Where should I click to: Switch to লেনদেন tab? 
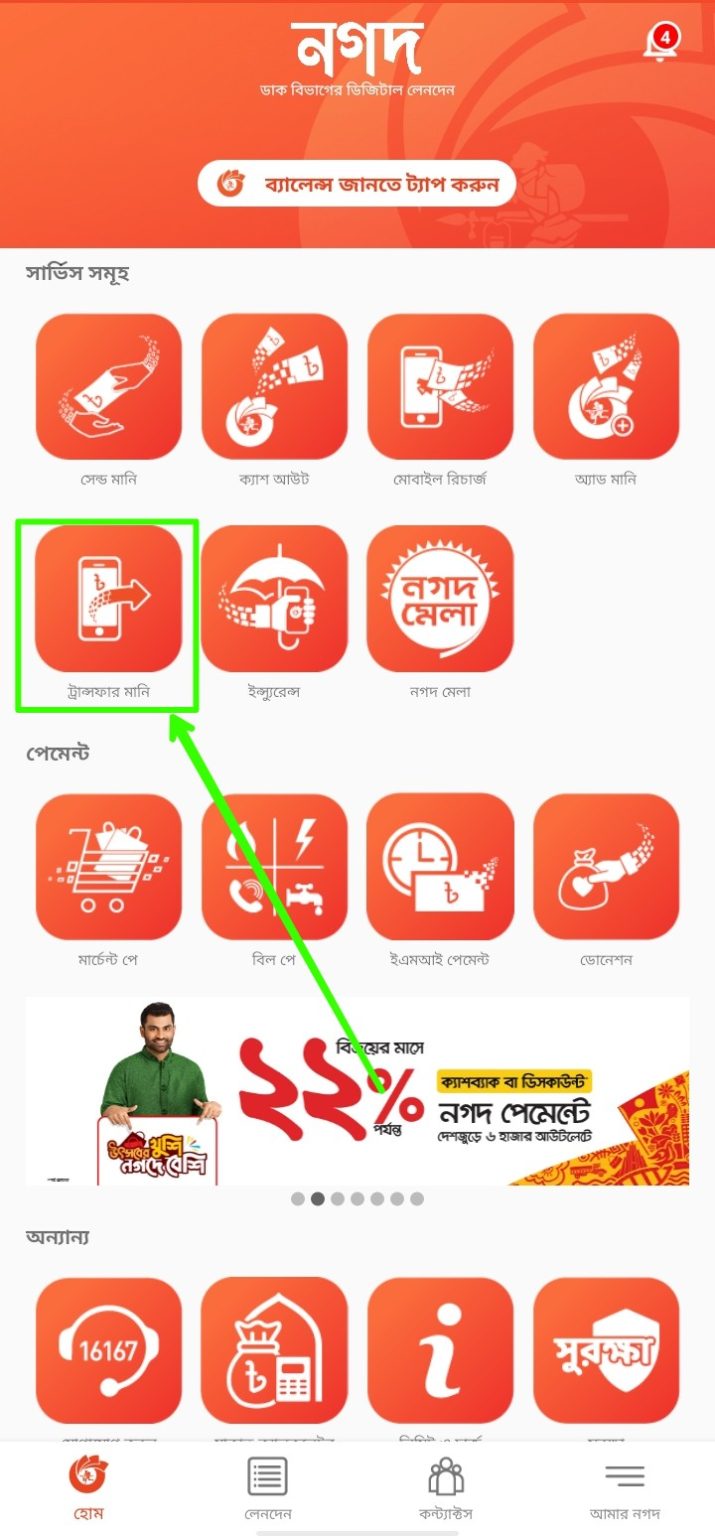[267, 1488]
